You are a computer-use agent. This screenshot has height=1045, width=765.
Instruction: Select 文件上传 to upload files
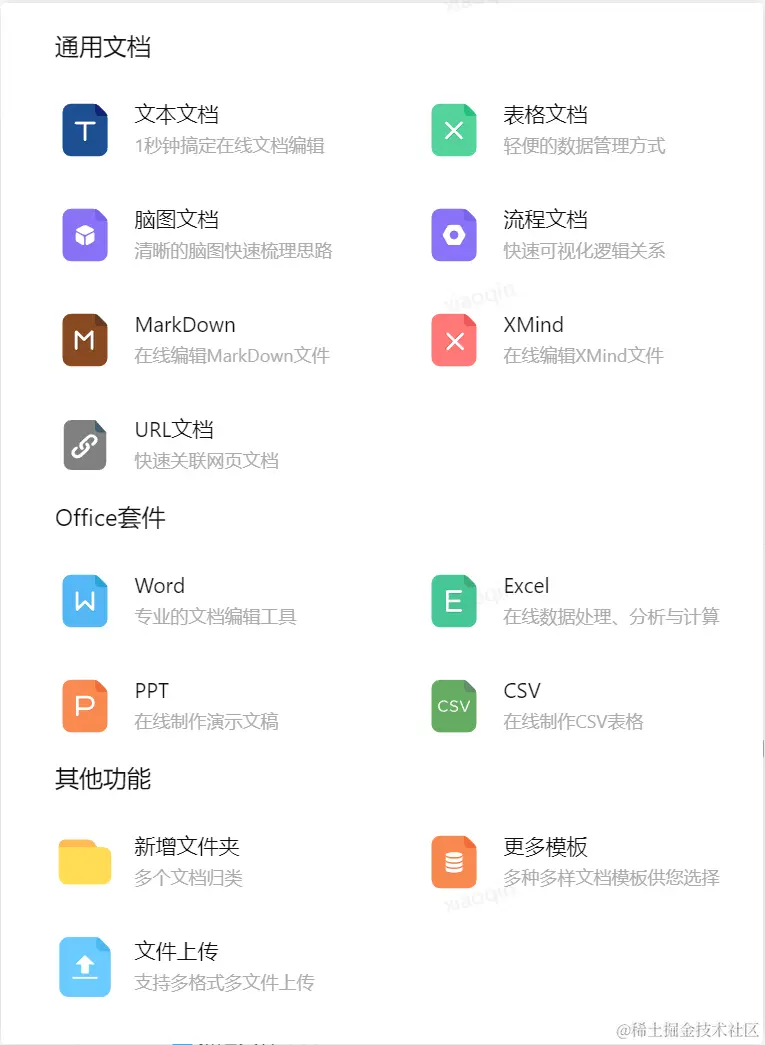[x=177, y=952]
